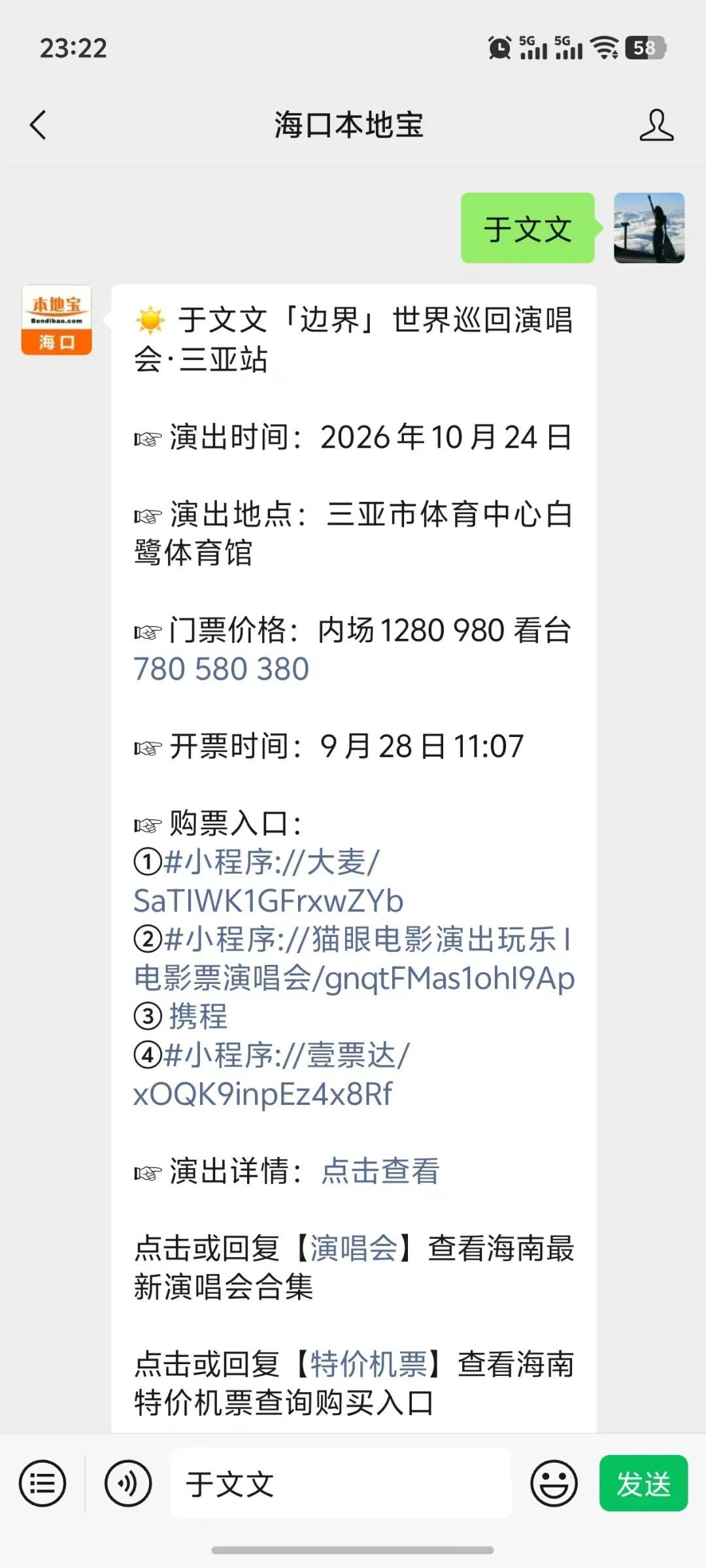This screenshot has height=1568, width=706.
Task: Send the message with 发送
Action: [643, 1483]
